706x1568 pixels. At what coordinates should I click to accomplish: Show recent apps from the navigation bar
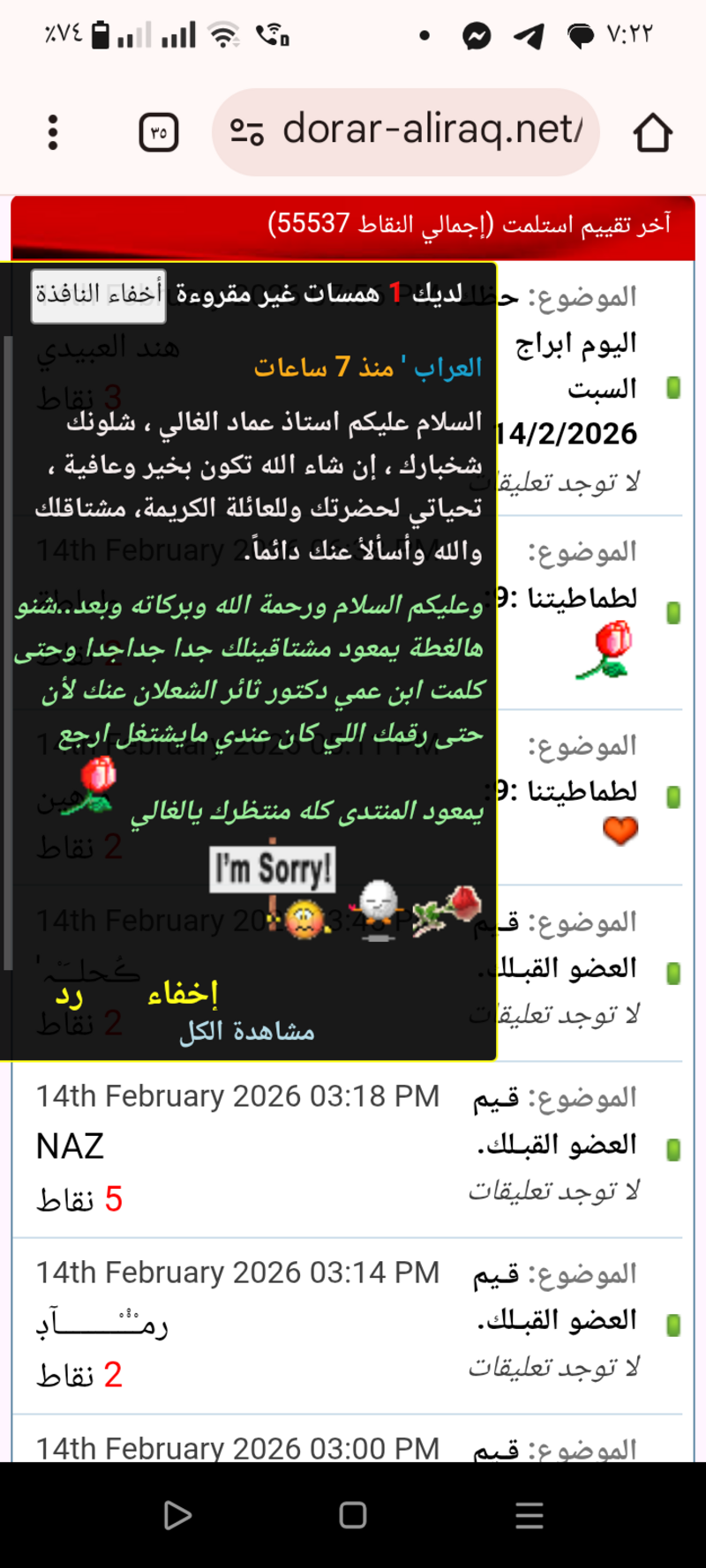point(529,1515)
